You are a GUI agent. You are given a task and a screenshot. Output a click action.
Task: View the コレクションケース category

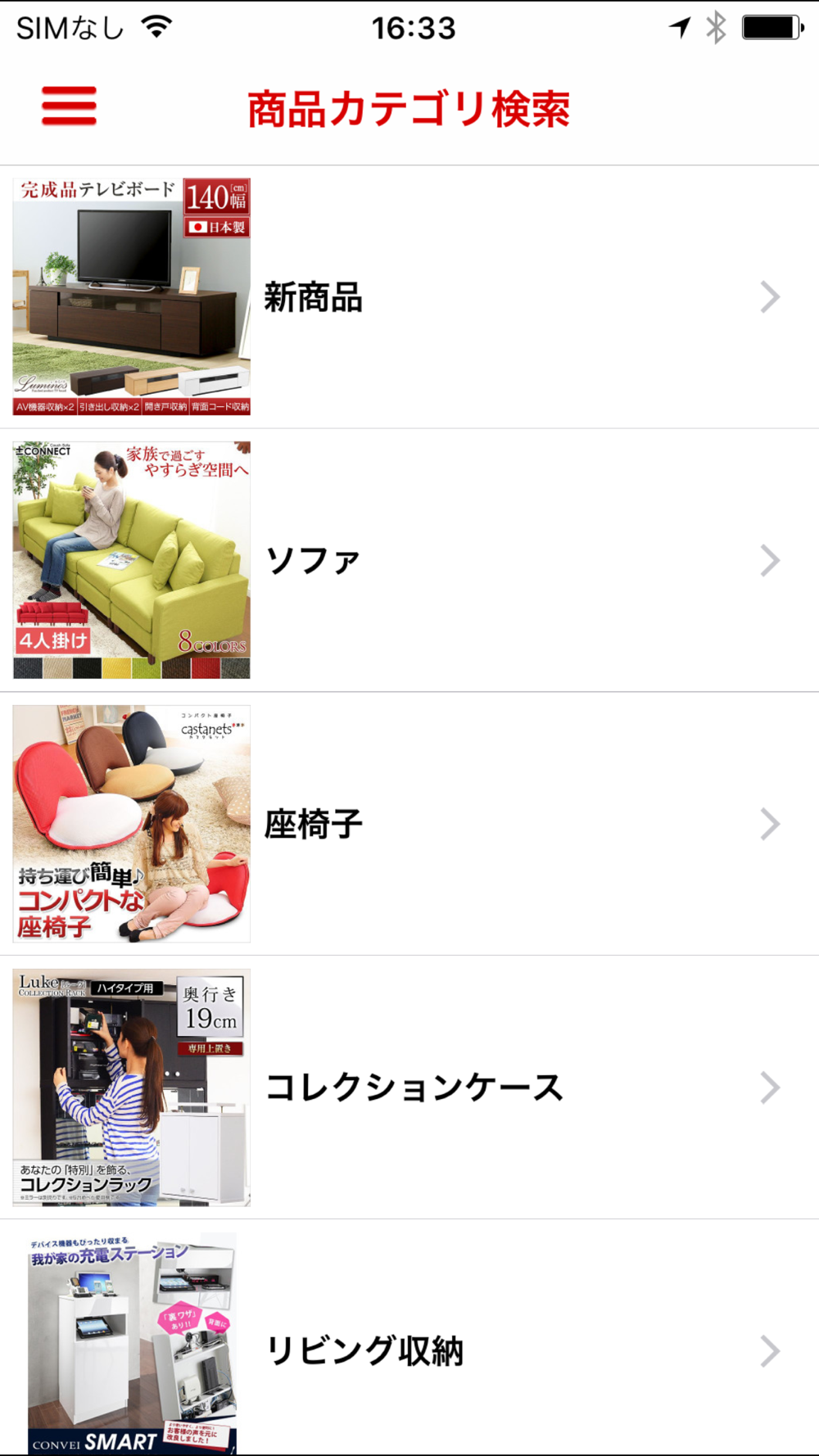409,1087
